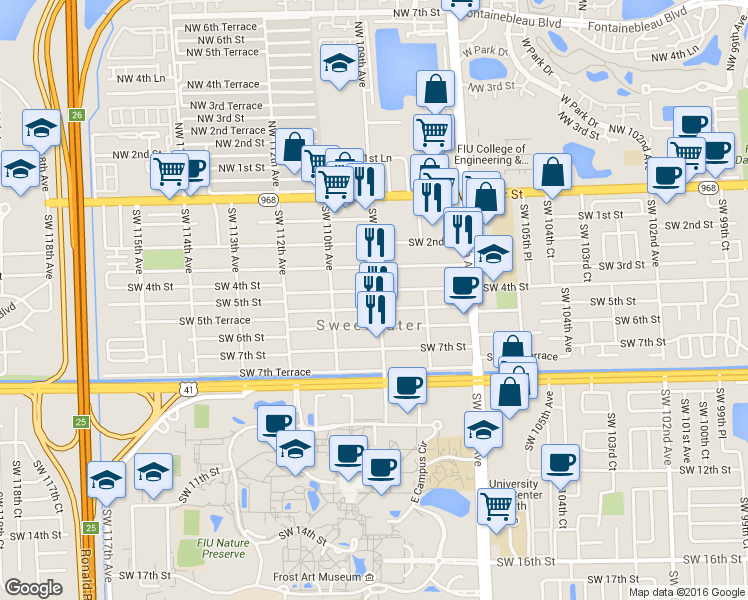Open the grocery cart marker near SW 114th Ave
This screenshot has width=748, height=600.
click(x=169, y=171)
